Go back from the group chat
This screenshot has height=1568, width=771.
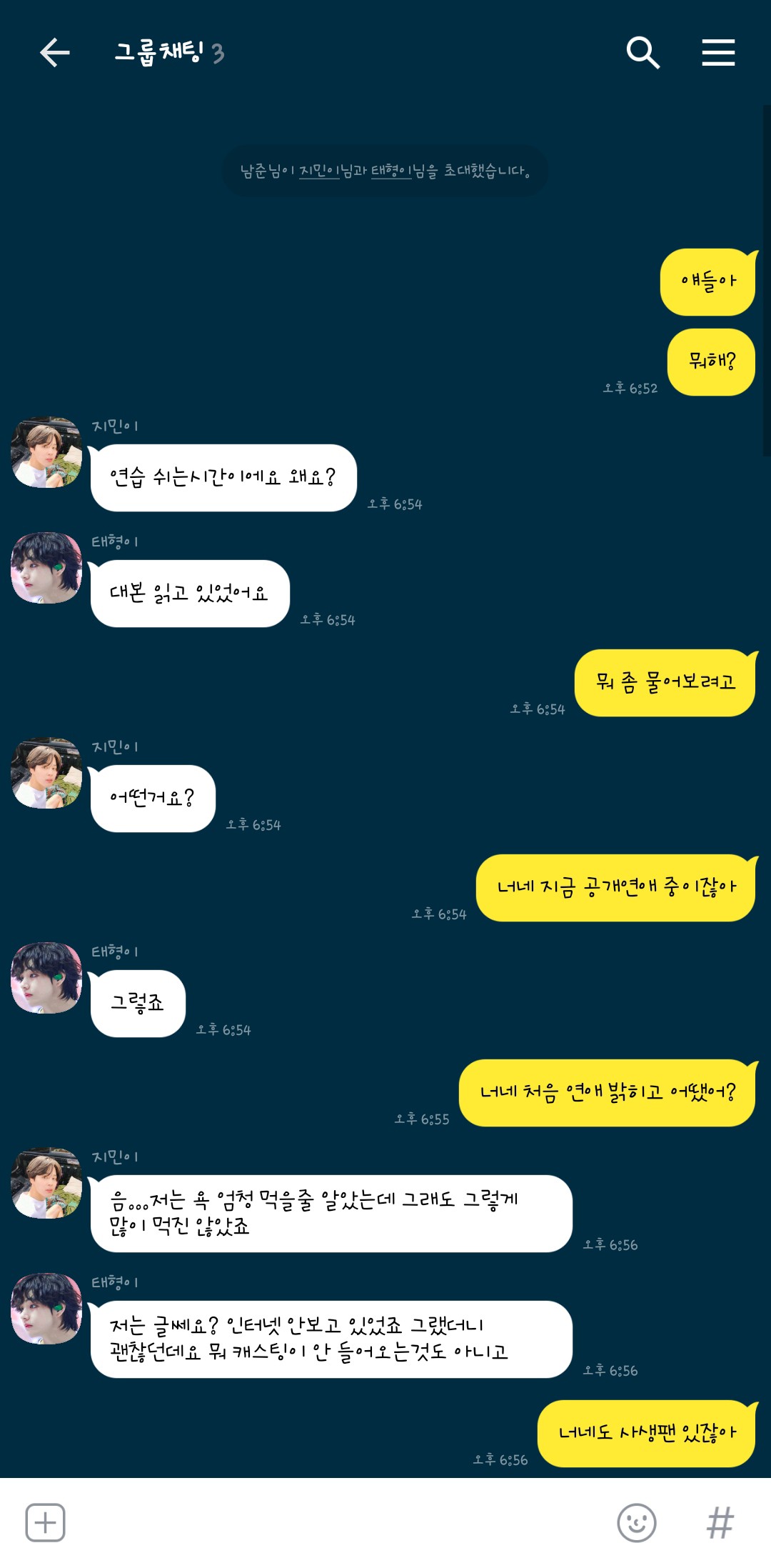[x=54, y=53]
